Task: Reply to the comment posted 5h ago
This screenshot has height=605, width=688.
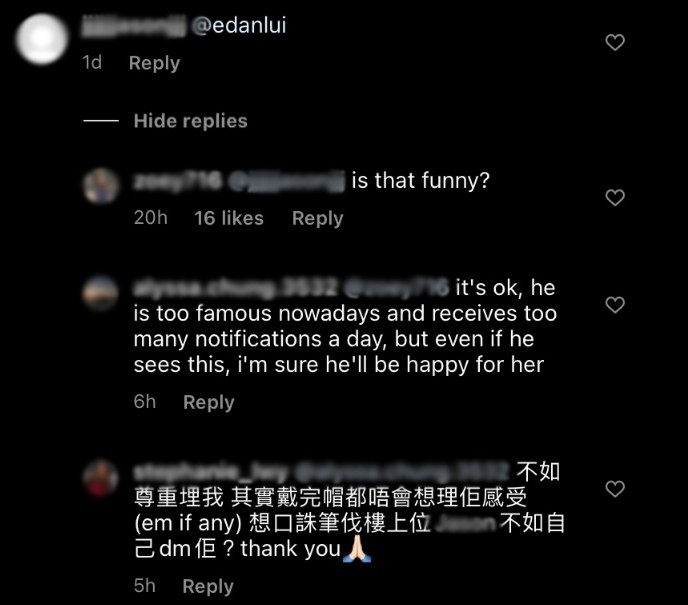Action: pyautogui.click(x=208, y=587)
